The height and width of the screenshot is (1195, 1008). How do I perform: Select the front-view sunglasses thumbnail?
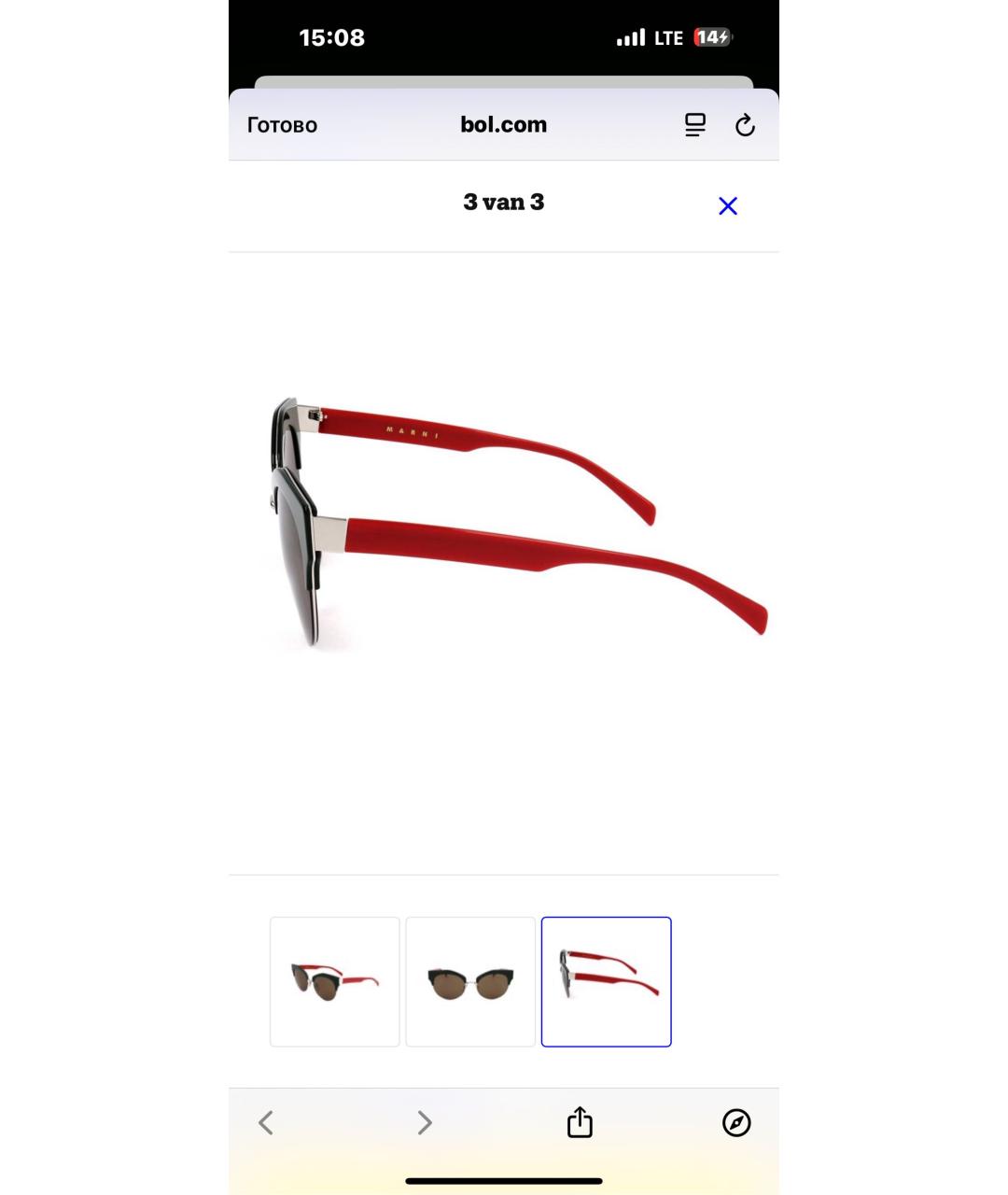[x=470, y=982]
